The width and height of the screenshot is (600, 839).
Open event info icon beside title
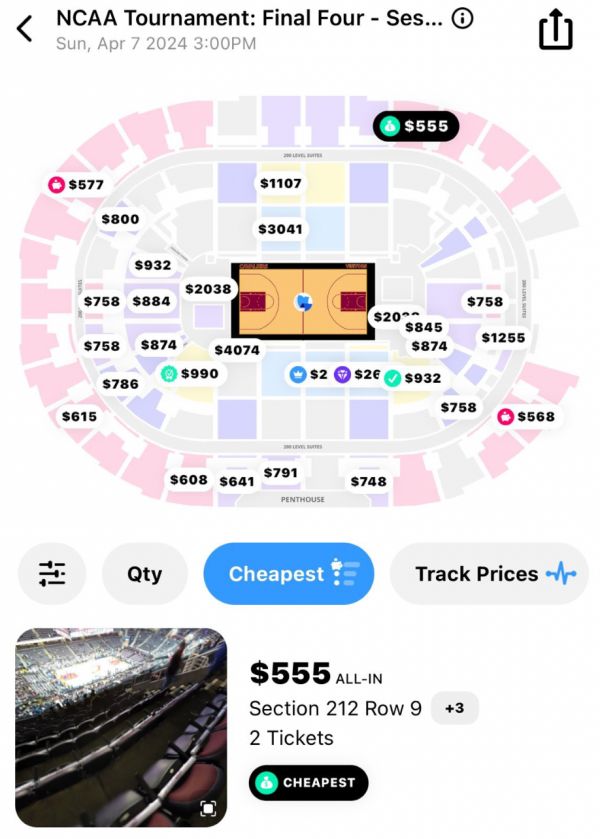tap(462, 19)
